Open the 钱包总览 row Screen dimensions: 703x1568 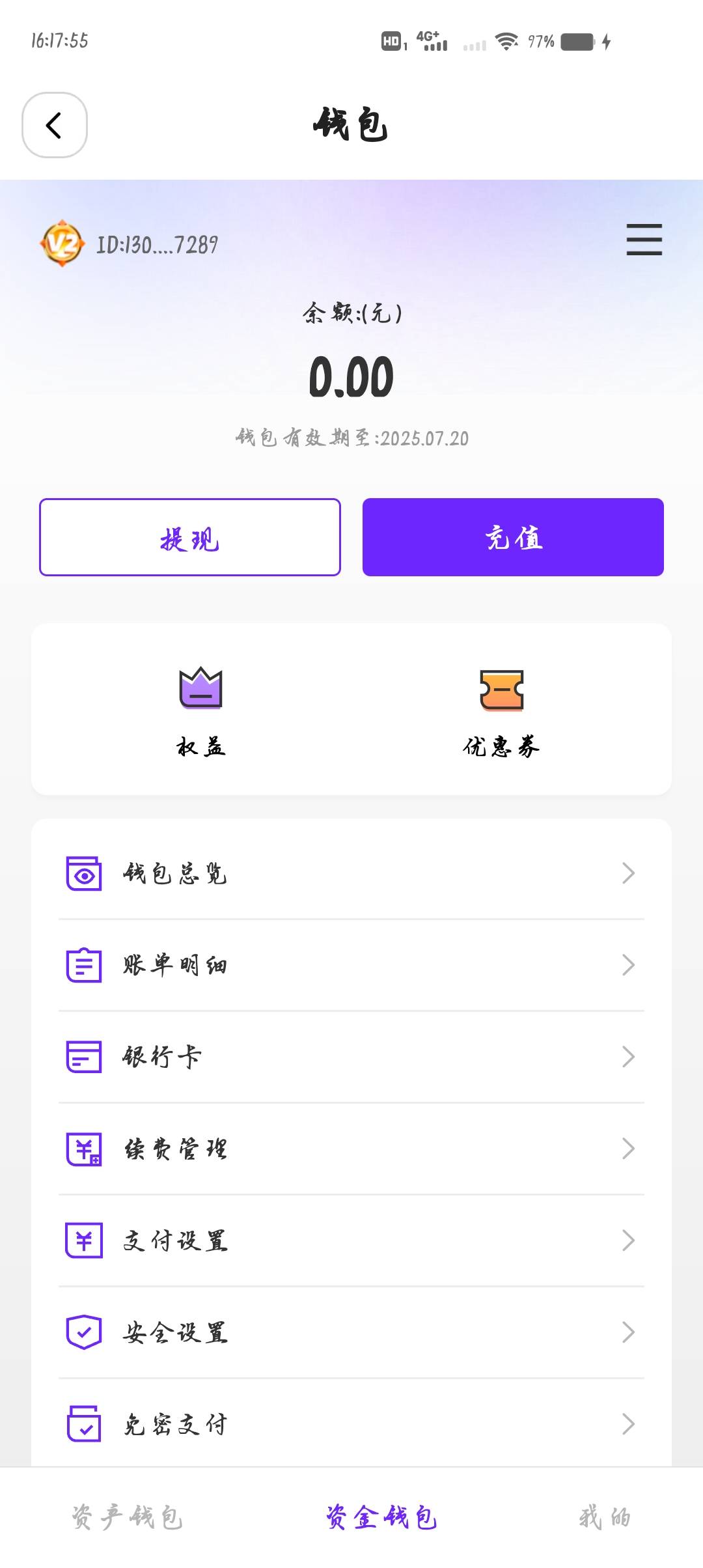(351, 873)
